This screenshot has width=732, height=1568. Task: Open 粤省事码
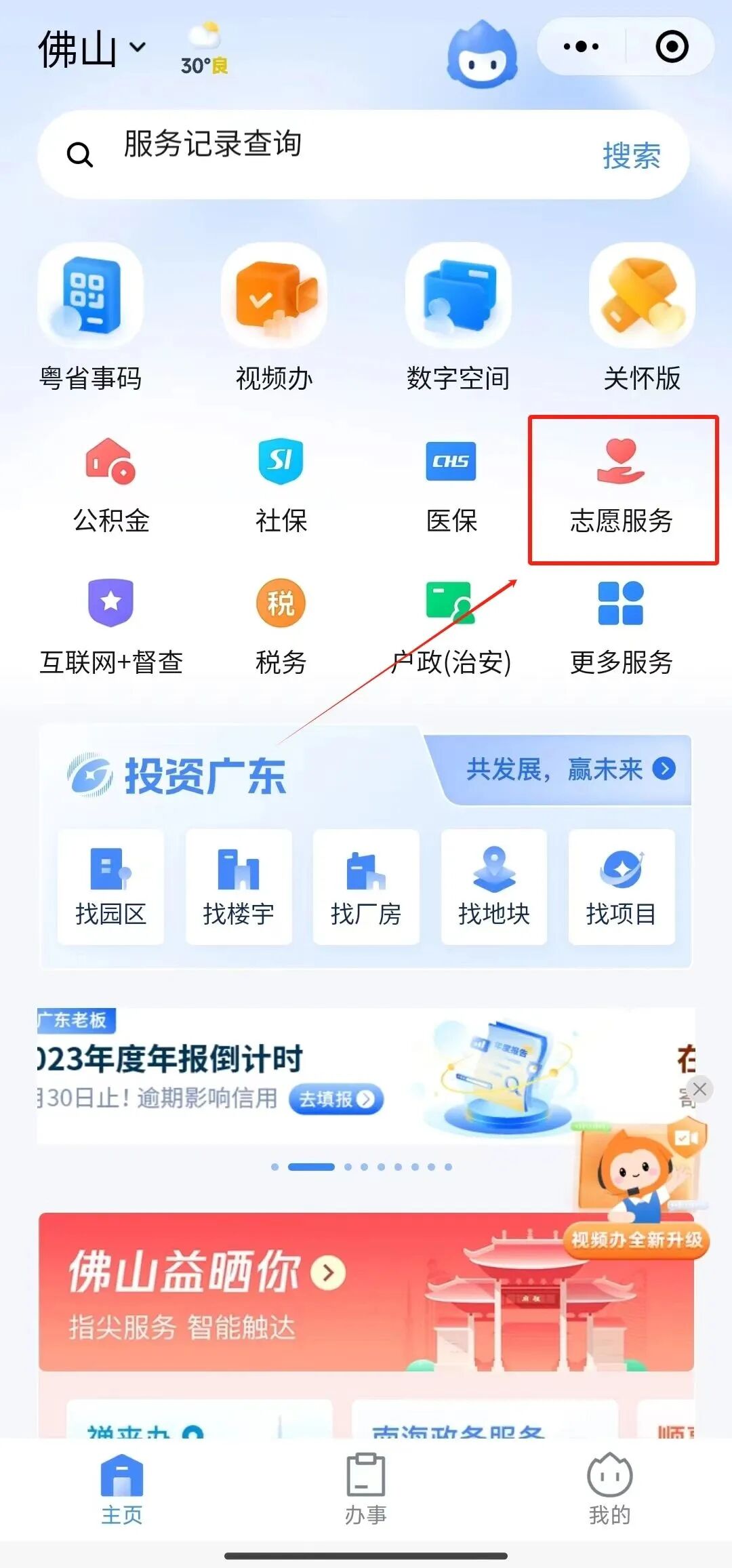pos(90,319)
